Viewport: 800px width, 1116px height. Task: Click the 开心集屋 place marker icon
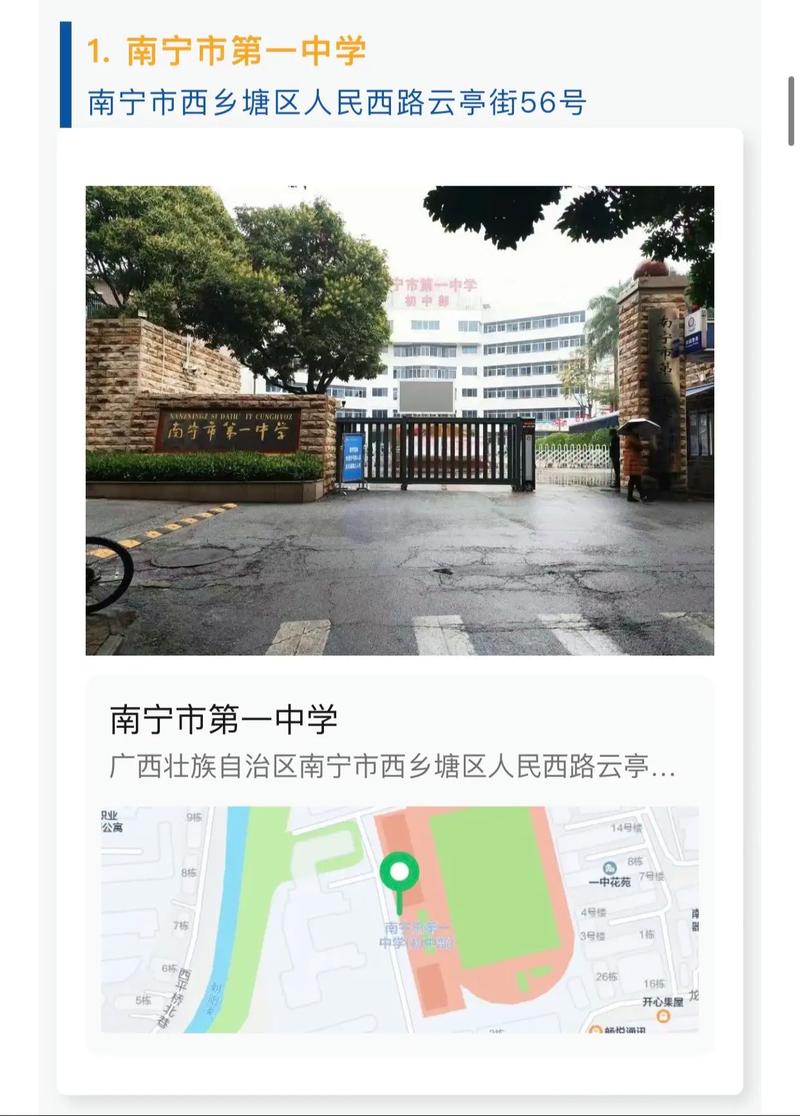point(665,1014)
